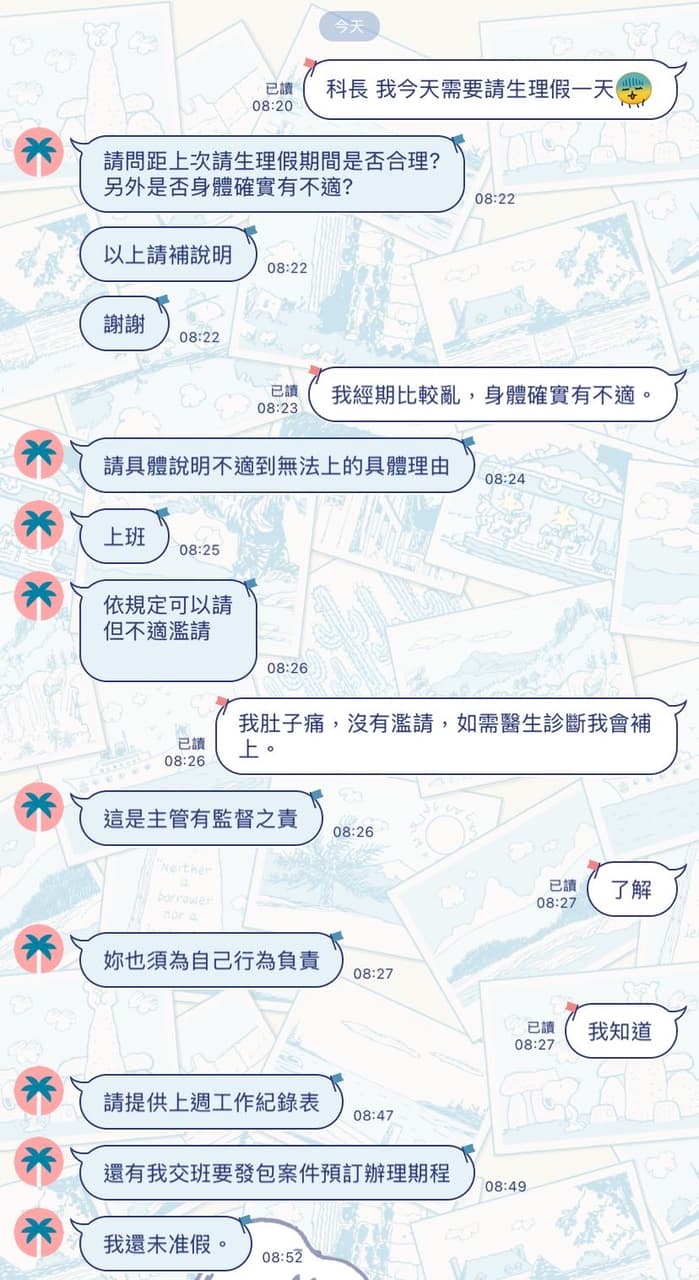The width and height of the screenshot is (699, 1280).
Task: Tap avatar next to '請提供上週工作紀錄表' message
Action: click(39, 1091)
